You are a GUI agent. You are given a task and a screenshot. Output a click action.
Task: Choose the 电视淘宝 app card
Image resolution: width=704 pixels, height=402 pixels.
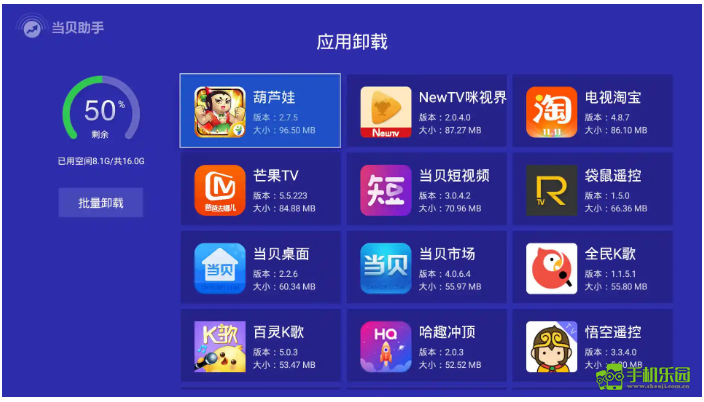(592, 111)
